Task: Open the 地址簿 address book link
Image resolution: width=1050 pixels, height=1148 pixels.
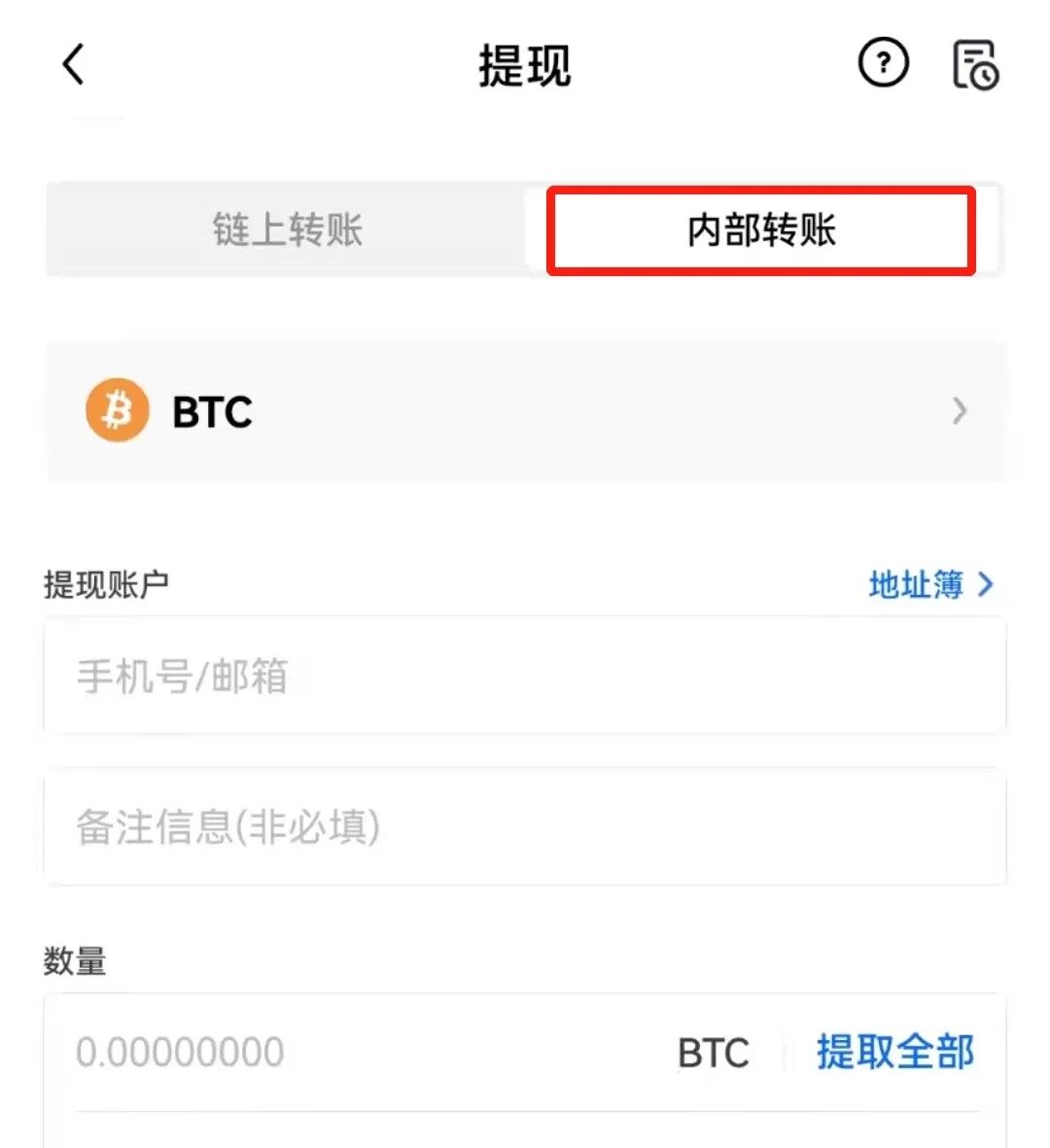Action: click(930, 584)
